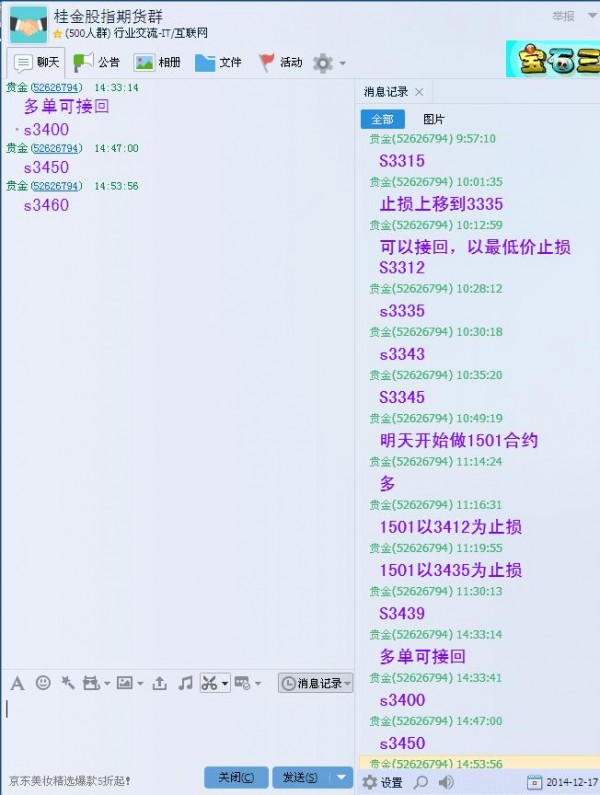Close the 消息记录 panel tab
Screen dimensions: 600x795
pyautogui.click(x=419, y=92)
